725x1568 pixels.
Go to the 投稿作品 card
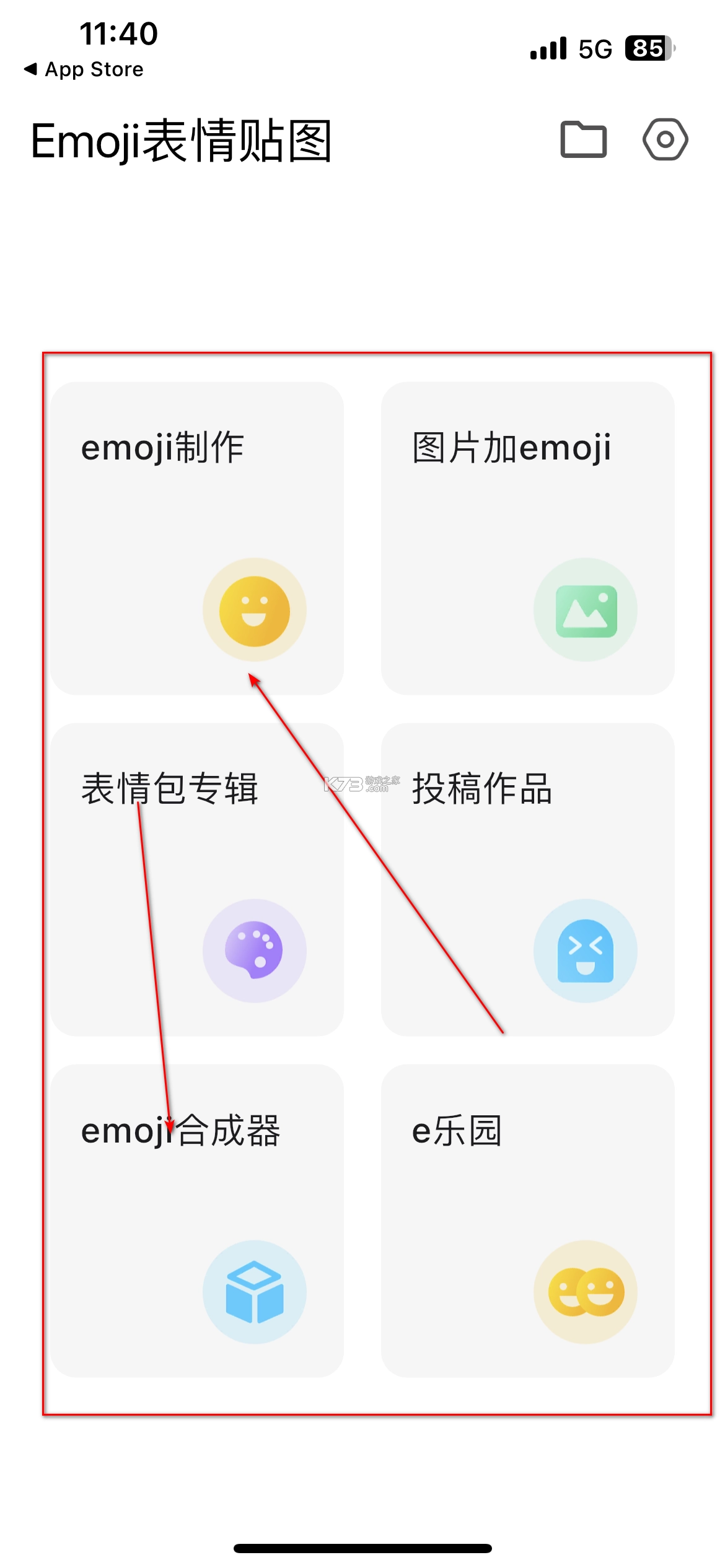[527, 879]
